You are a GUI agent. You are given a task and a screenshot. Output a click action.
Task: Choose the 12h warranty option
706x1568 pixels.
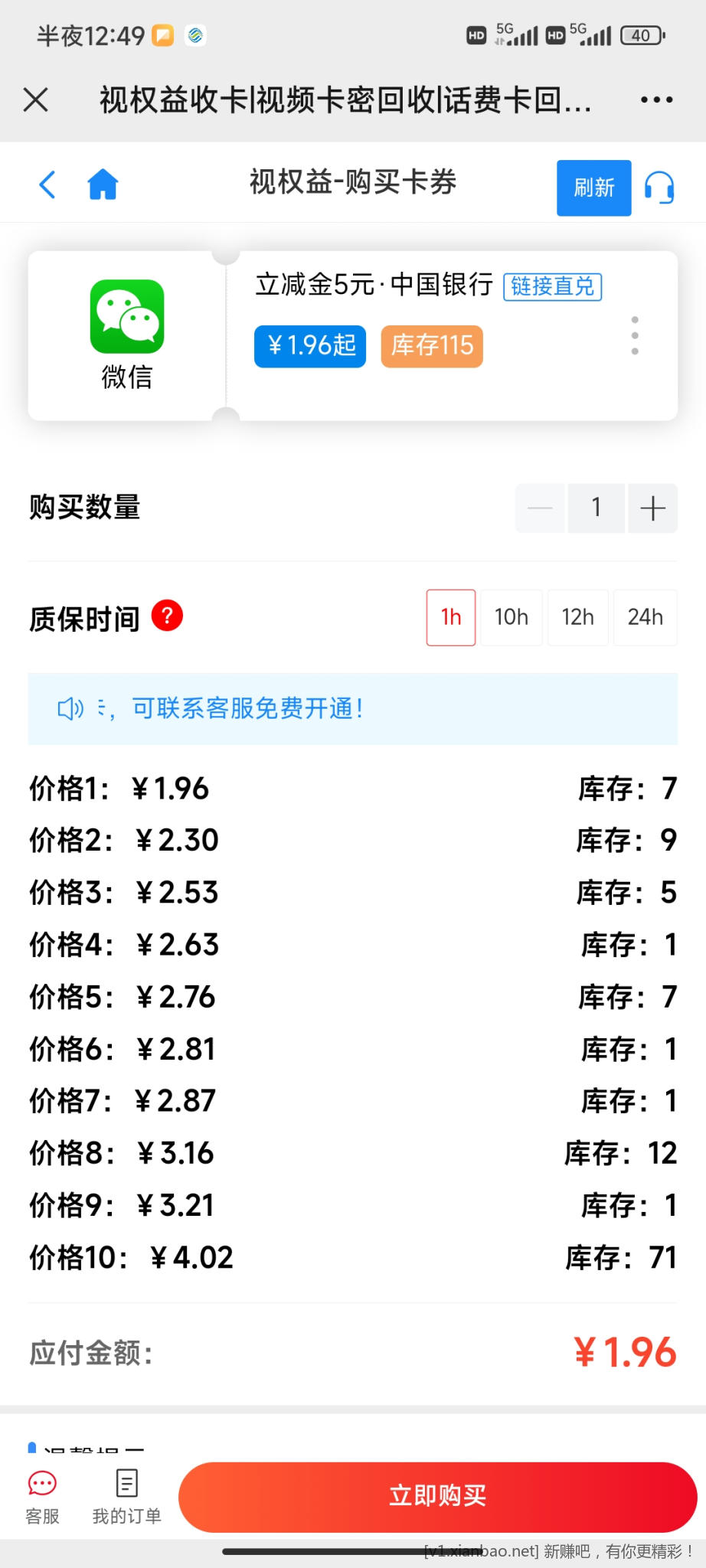578,617
